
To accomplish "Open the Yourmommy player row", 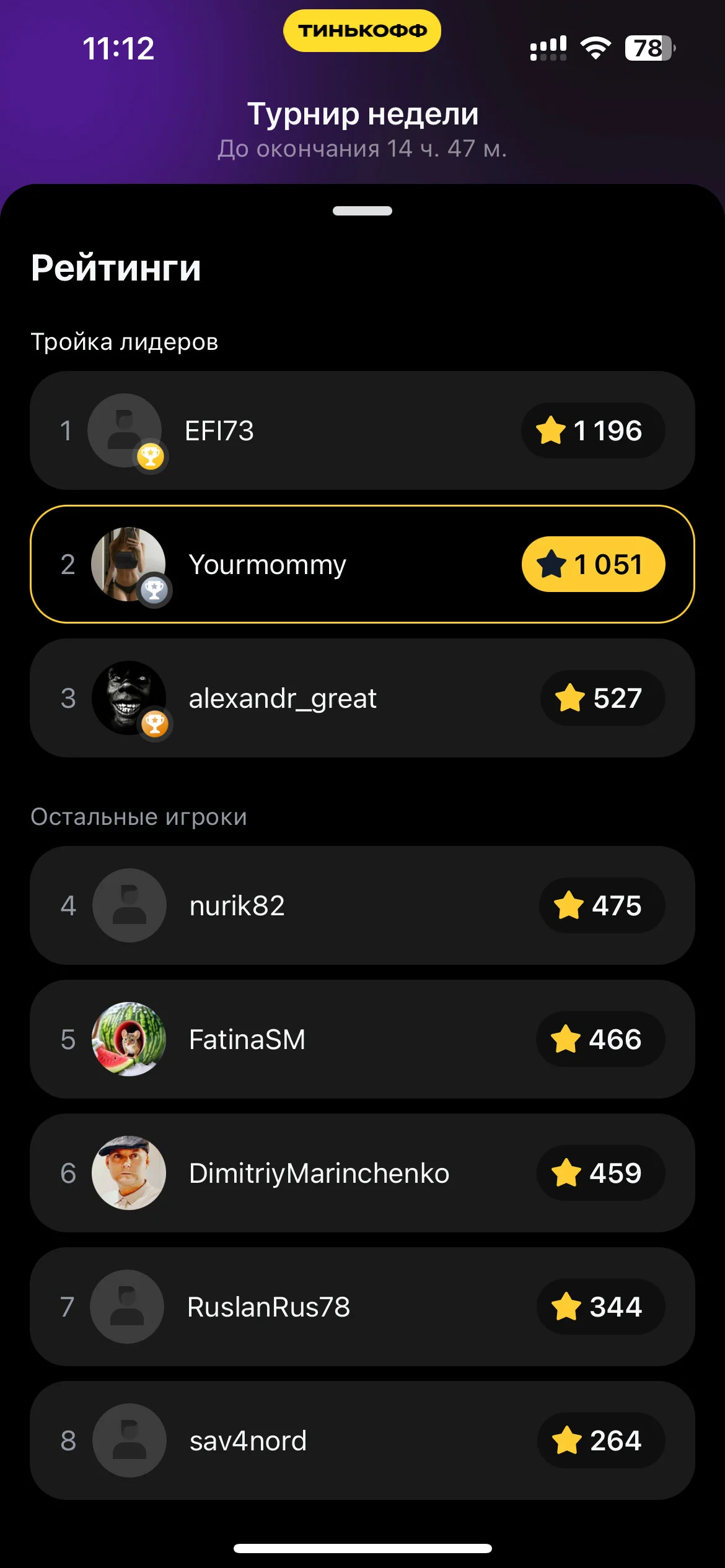I will click(x=362, y=564).
